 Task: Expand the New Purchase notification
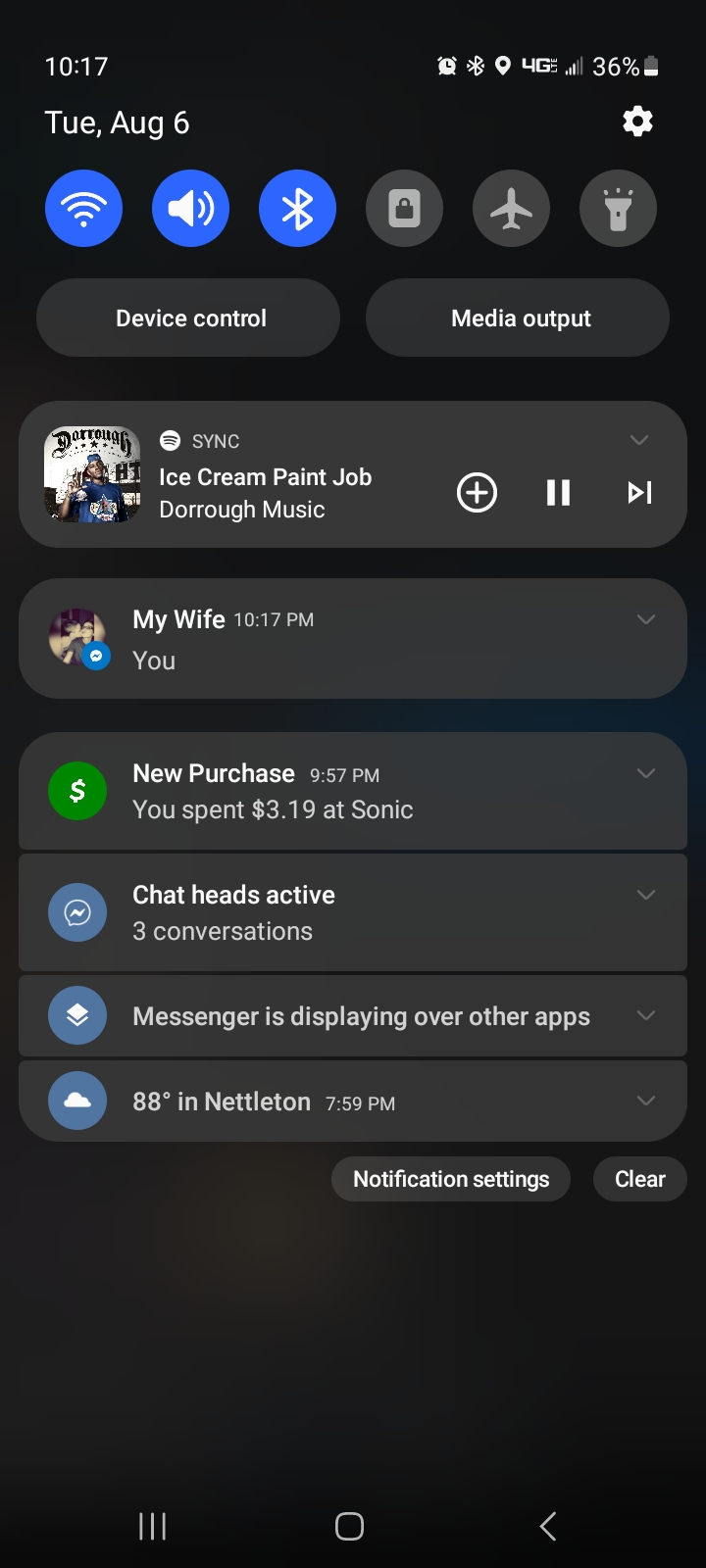pyautogui.click(x=645, y=773)
